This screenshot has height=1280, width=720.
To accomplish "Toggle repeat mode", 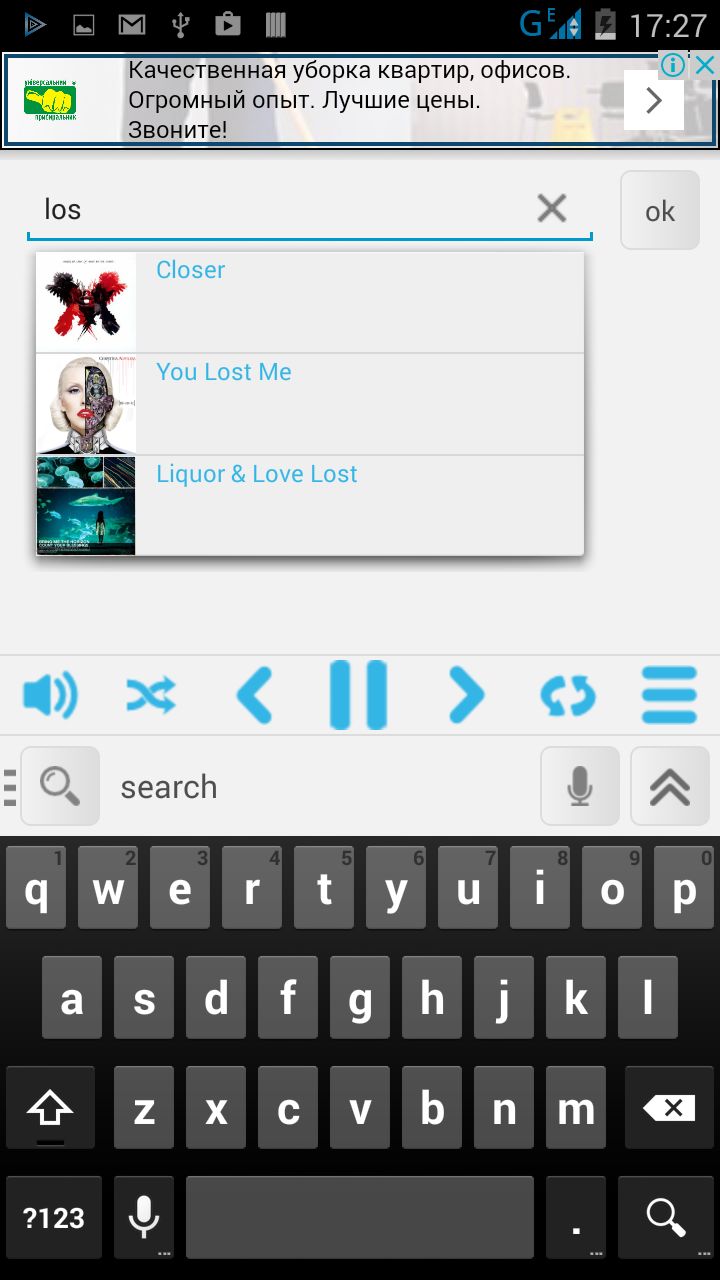I will 568,696.
